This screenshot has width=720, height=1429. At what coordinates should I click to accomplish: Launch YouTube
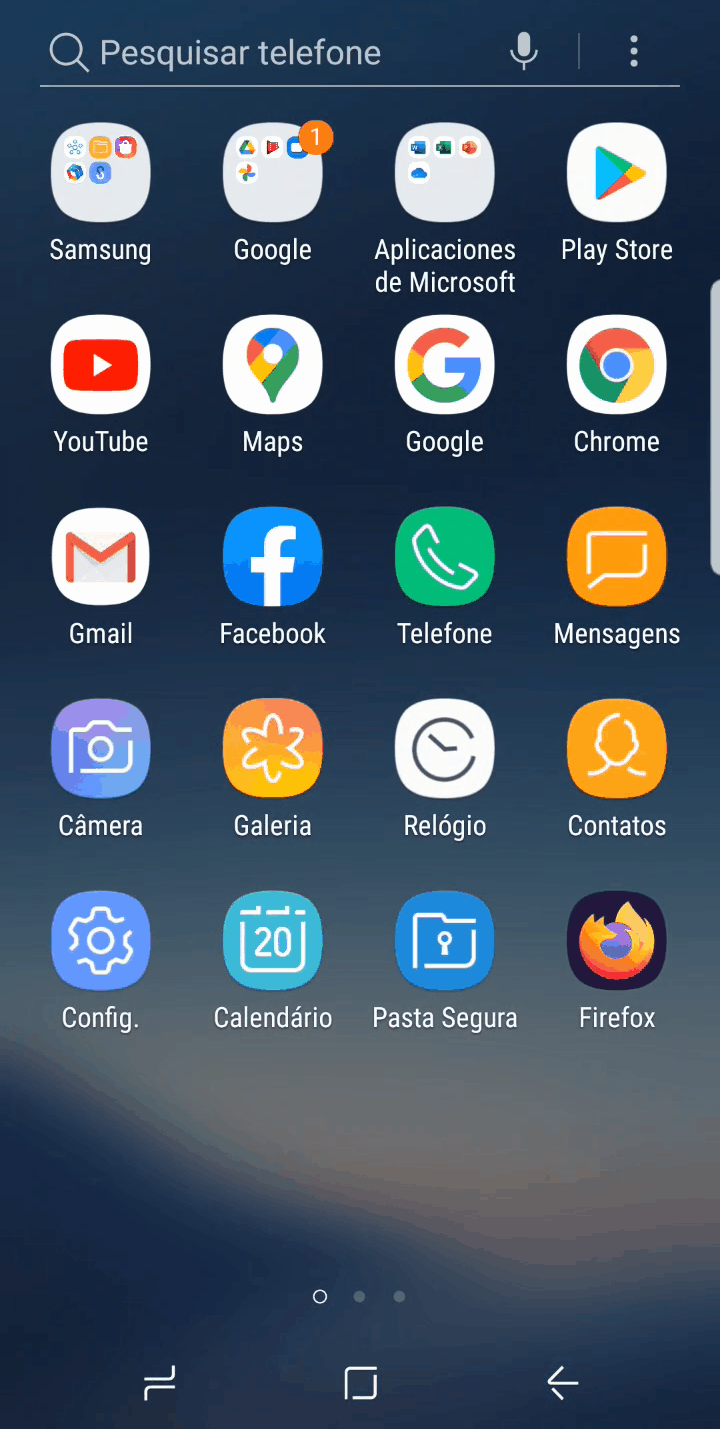click(x=101, y=364)
